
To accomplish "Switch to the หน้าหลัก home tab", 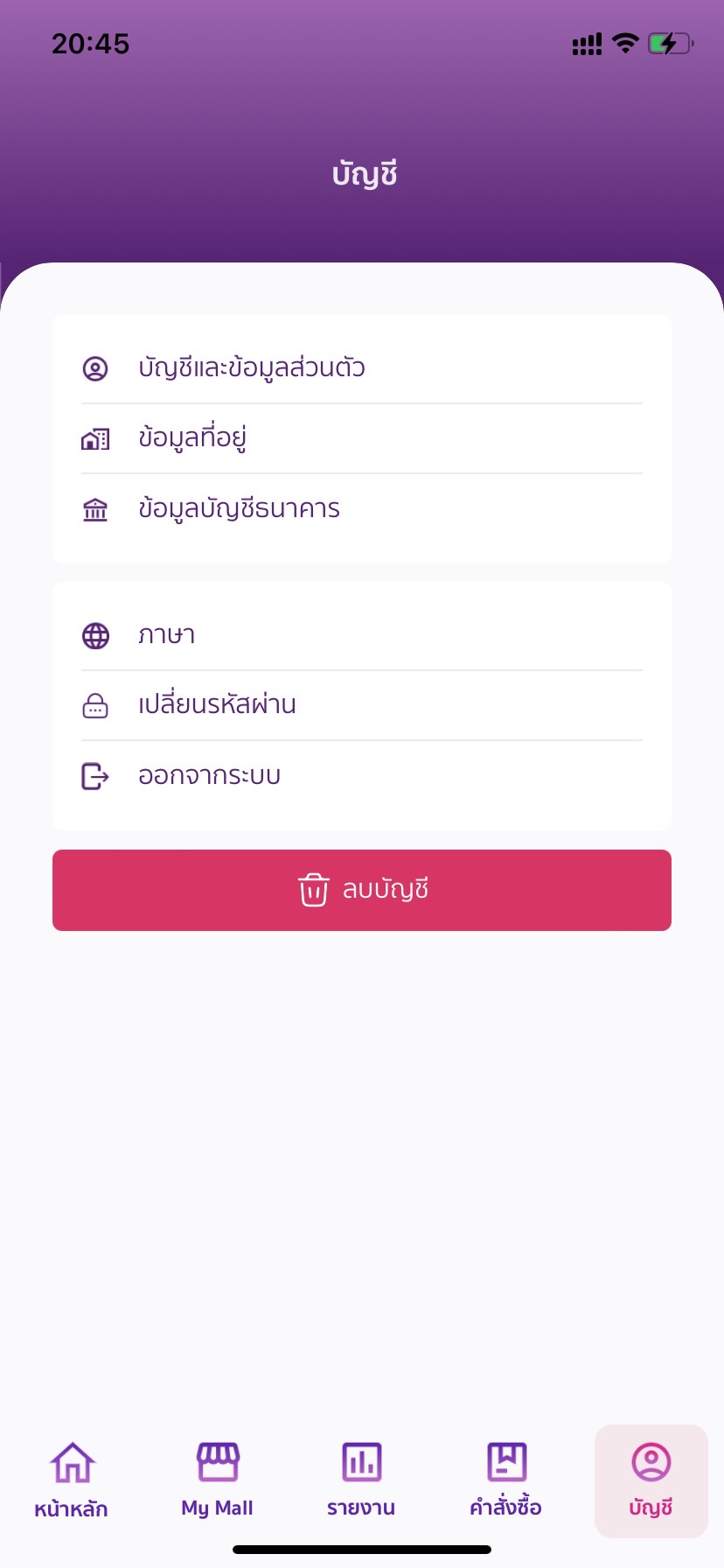I will point(72,1480).
